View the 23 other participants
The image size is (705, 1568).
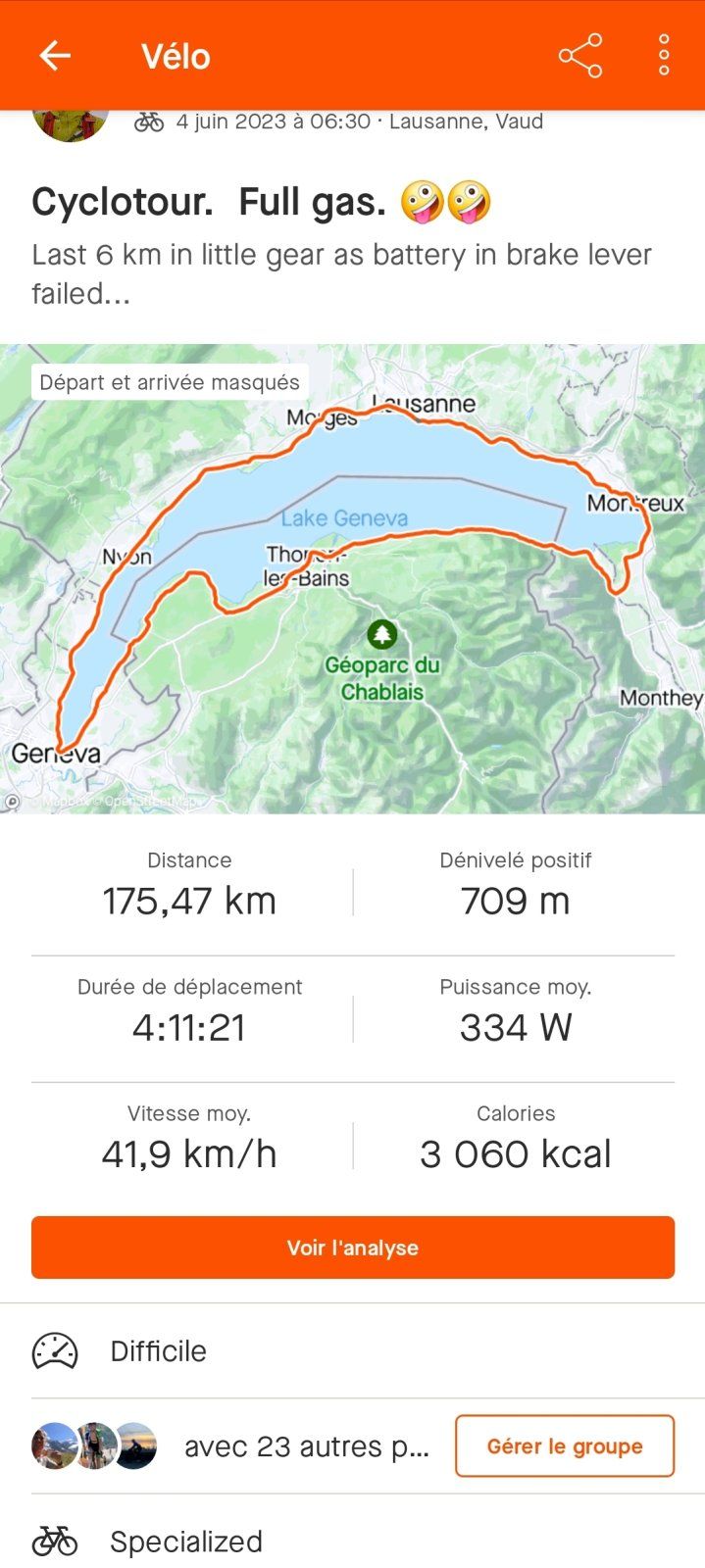tap(306, 1446)
